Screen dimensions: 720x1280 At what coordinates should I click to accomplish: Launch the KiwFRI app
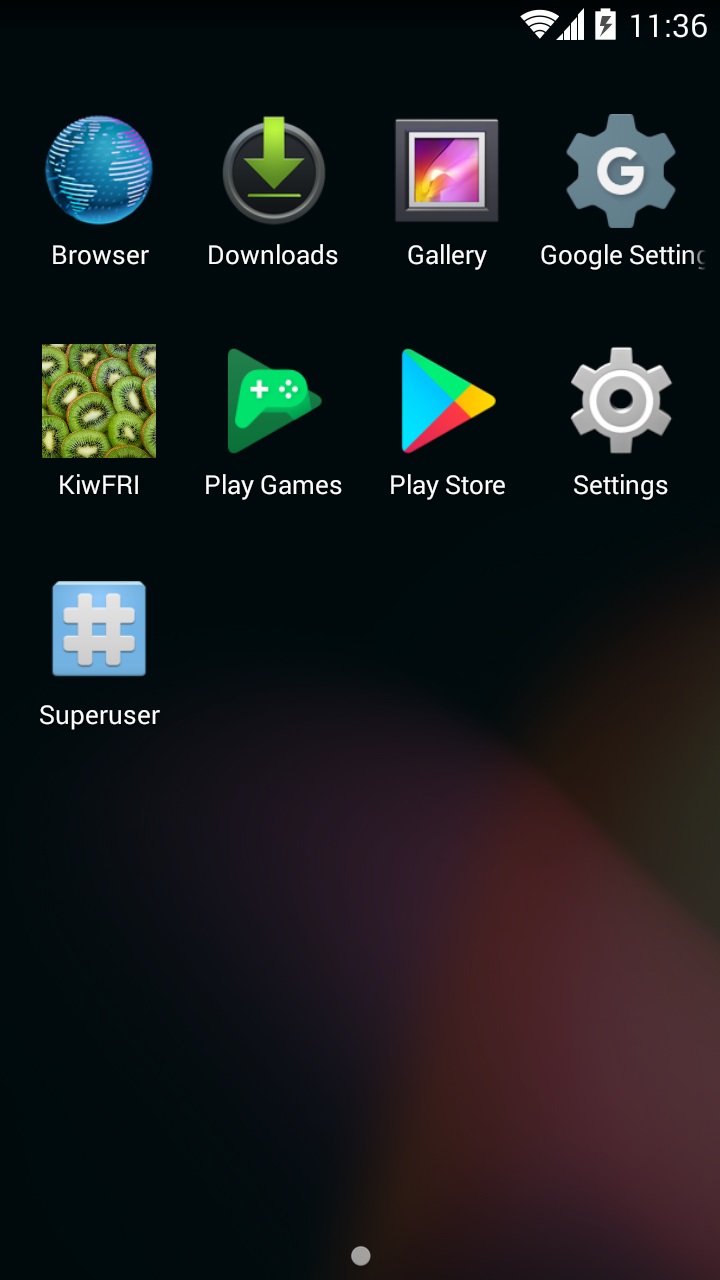click(99, 400)
